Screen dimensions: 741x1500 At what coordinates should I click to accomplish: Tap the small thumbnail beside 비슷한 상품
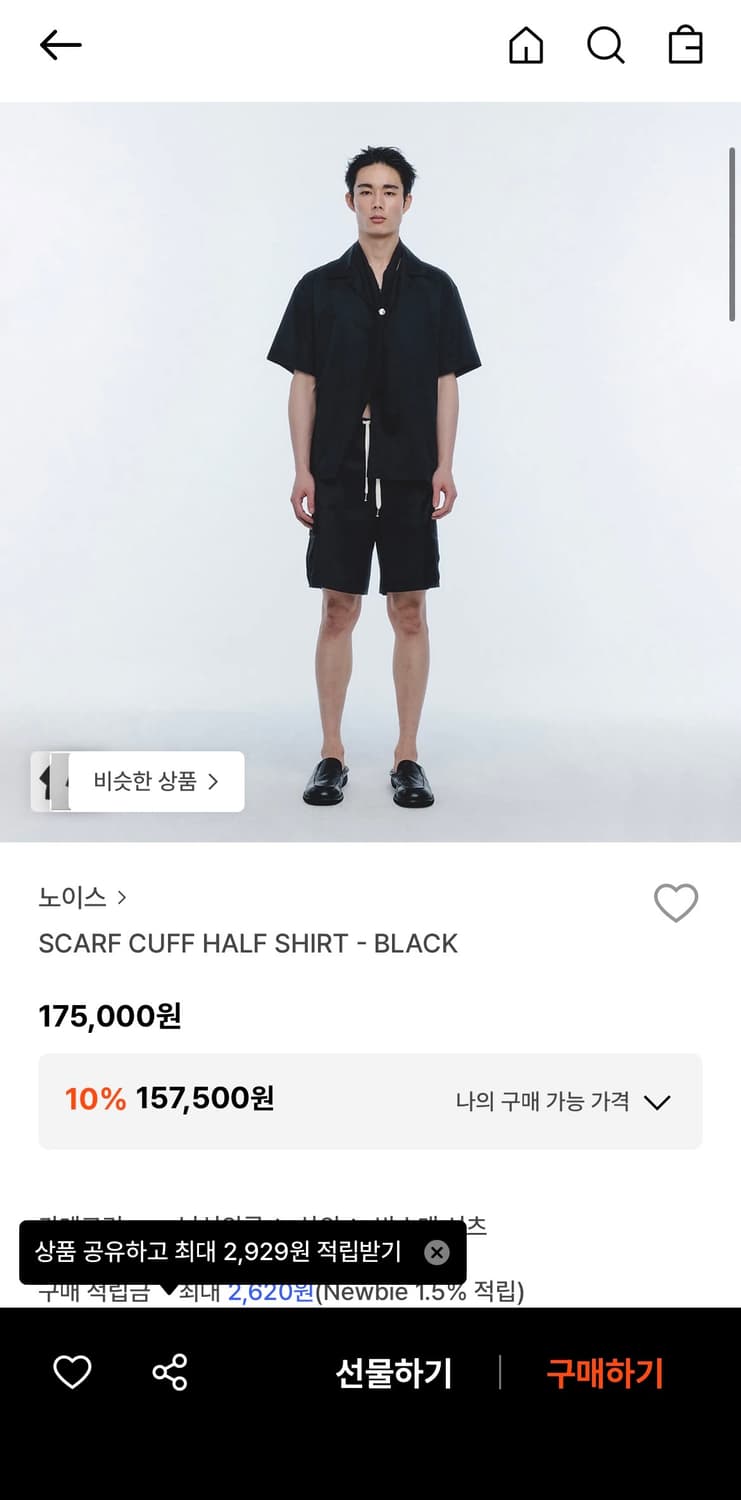click(57, 782)
